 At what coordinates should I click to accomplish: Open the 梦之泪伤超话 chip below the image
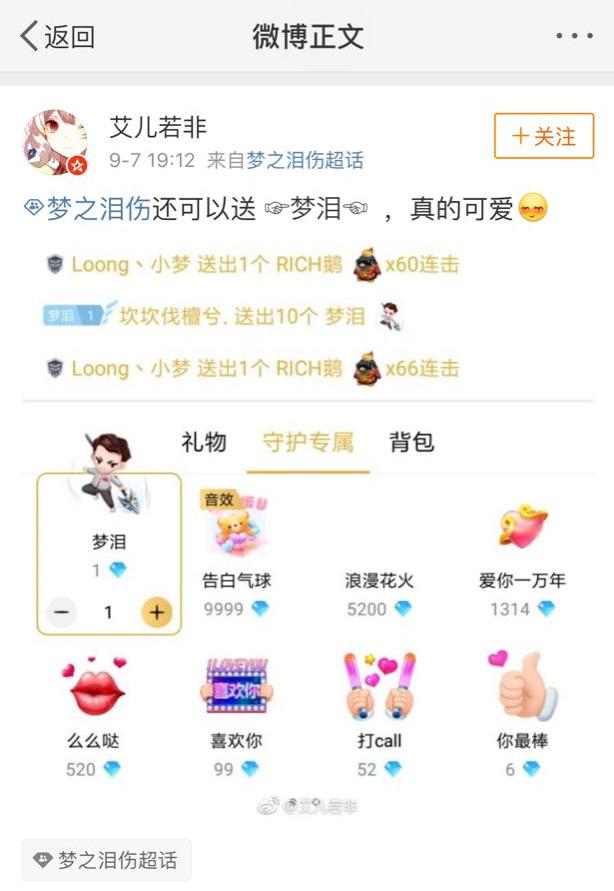(x=106, y=860)
